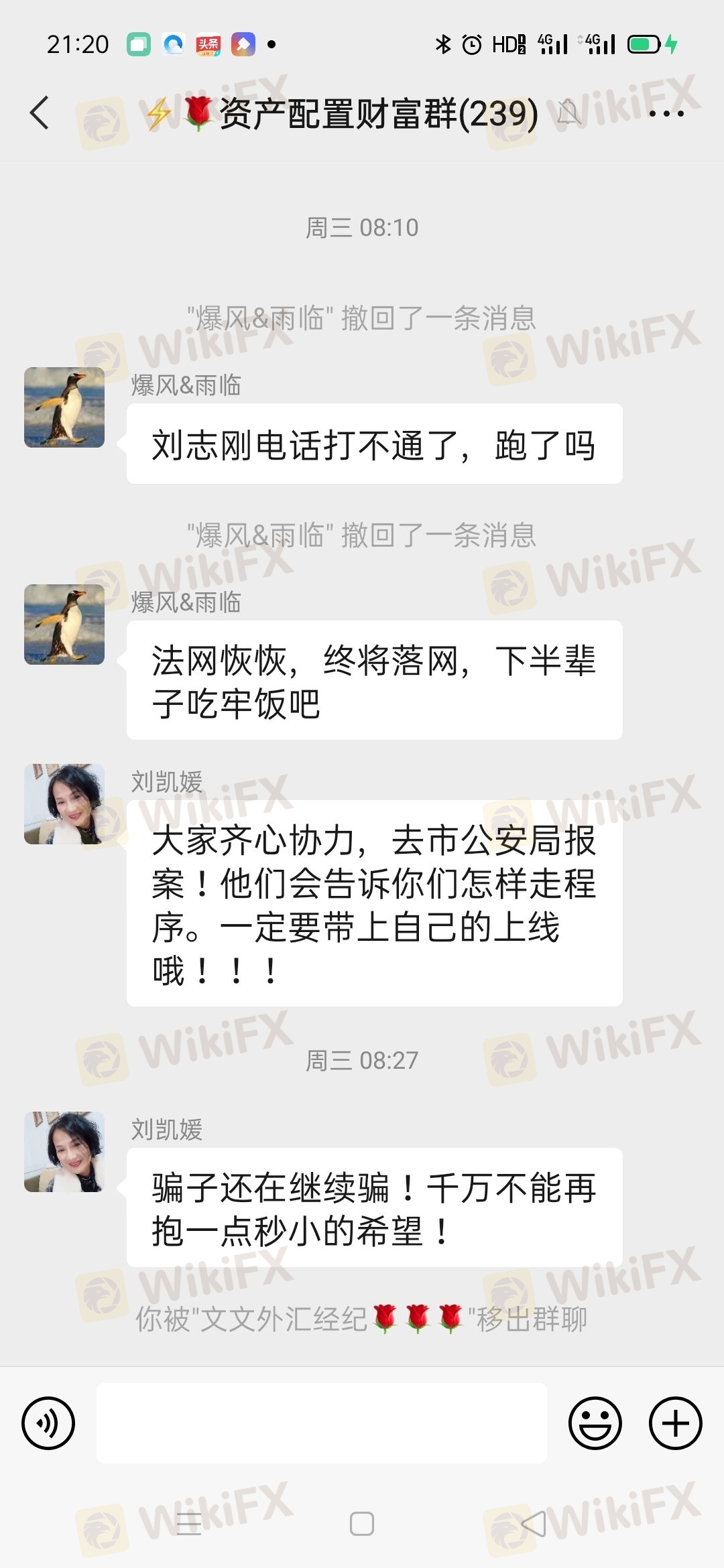This screenshot has width=724, height=1568.
Task: Go back from the group chat
Action: 40,113
